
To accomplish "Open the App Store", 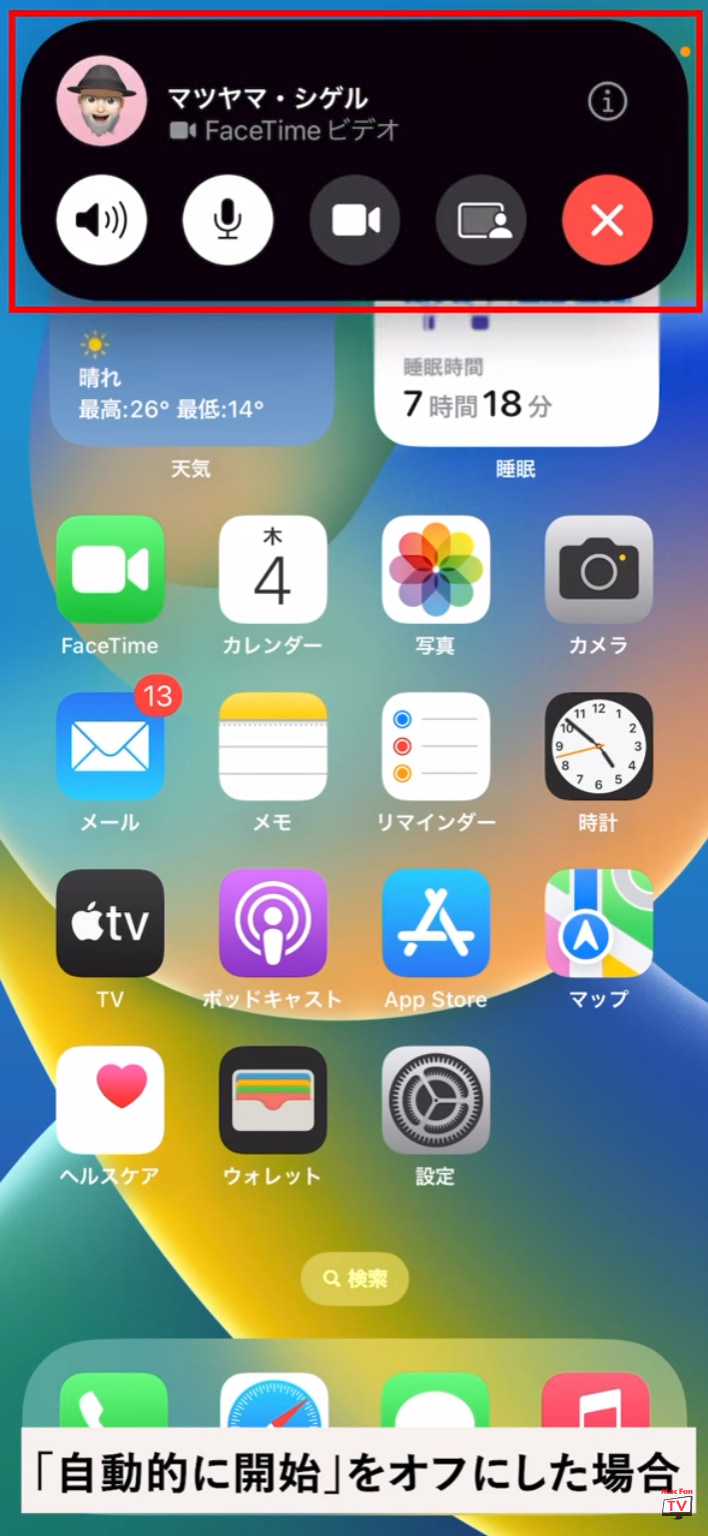I will pyautogui.click(x=436, y=923).
